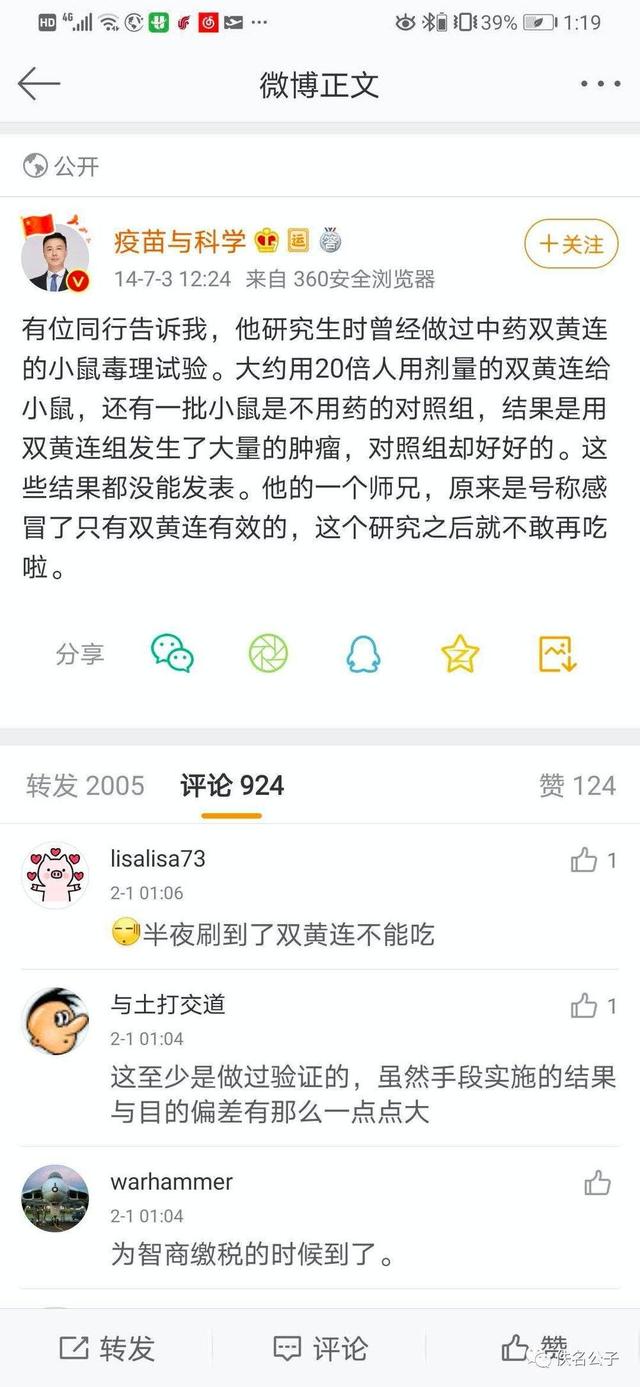Like lisalisa73's comment
Image resolution: width=640 pixels, height=1387 pixels.
[585, 860]
